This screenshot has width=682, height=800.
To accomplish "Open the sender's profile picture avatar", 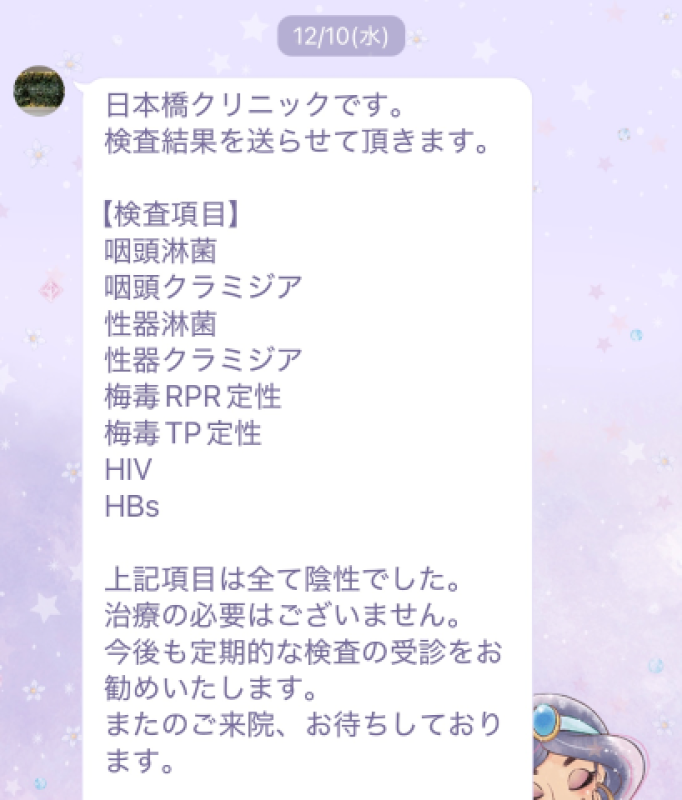I will 40,91.
